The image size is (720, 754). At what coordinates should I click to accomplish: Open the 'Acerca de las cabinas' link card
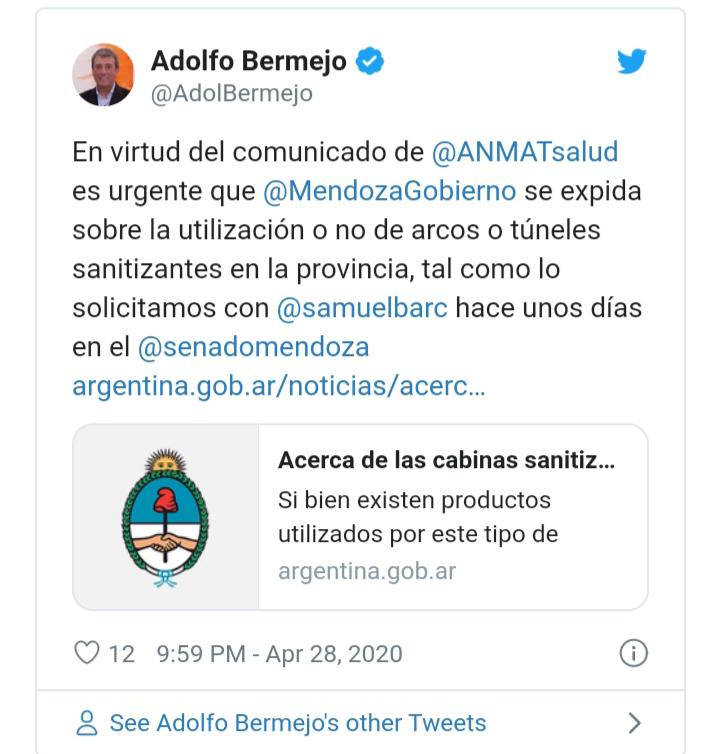coord(360,517)
